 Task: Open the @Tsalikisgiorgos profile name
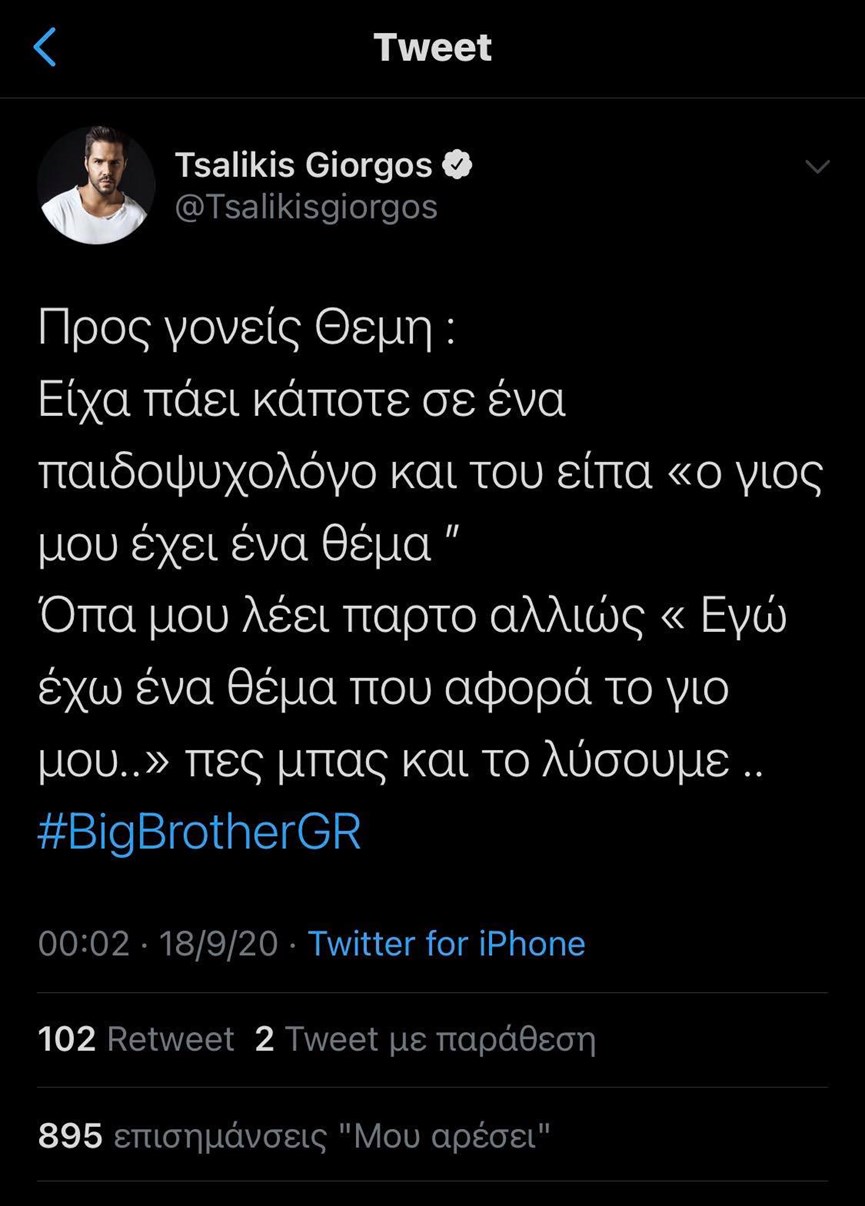(305, 206)
